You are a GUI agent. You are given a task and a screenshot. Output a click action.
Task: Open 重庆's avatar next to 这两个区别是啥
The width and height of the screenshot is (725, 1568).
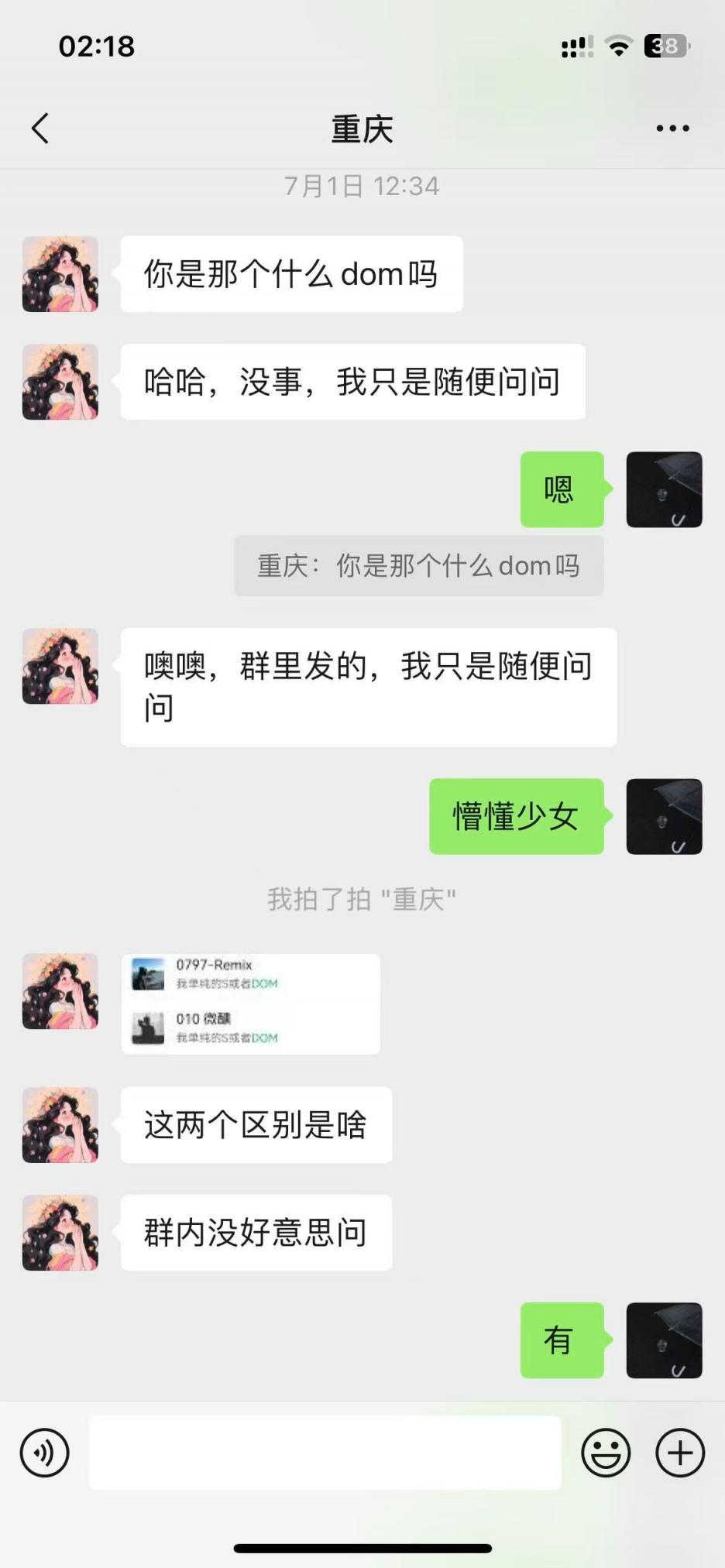pos(60,1125)
